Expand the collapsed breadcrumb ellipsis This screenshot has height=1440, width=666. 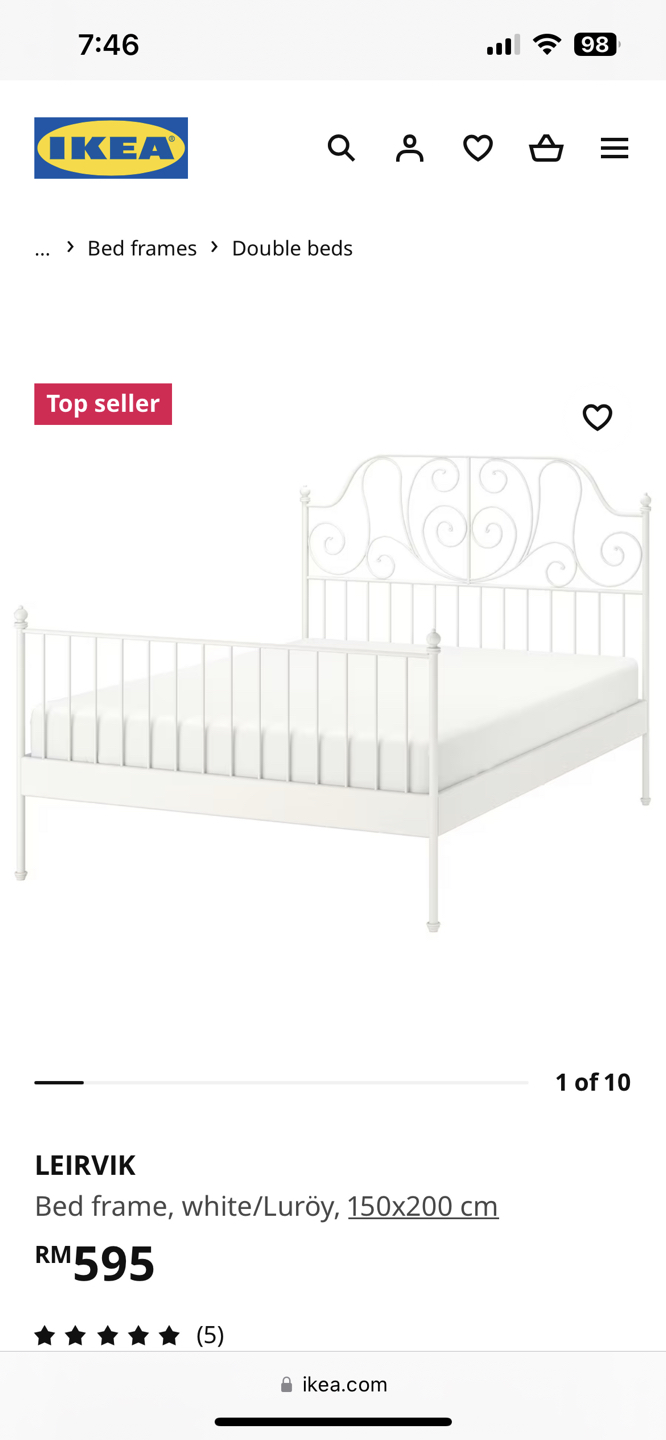(42, 248)
